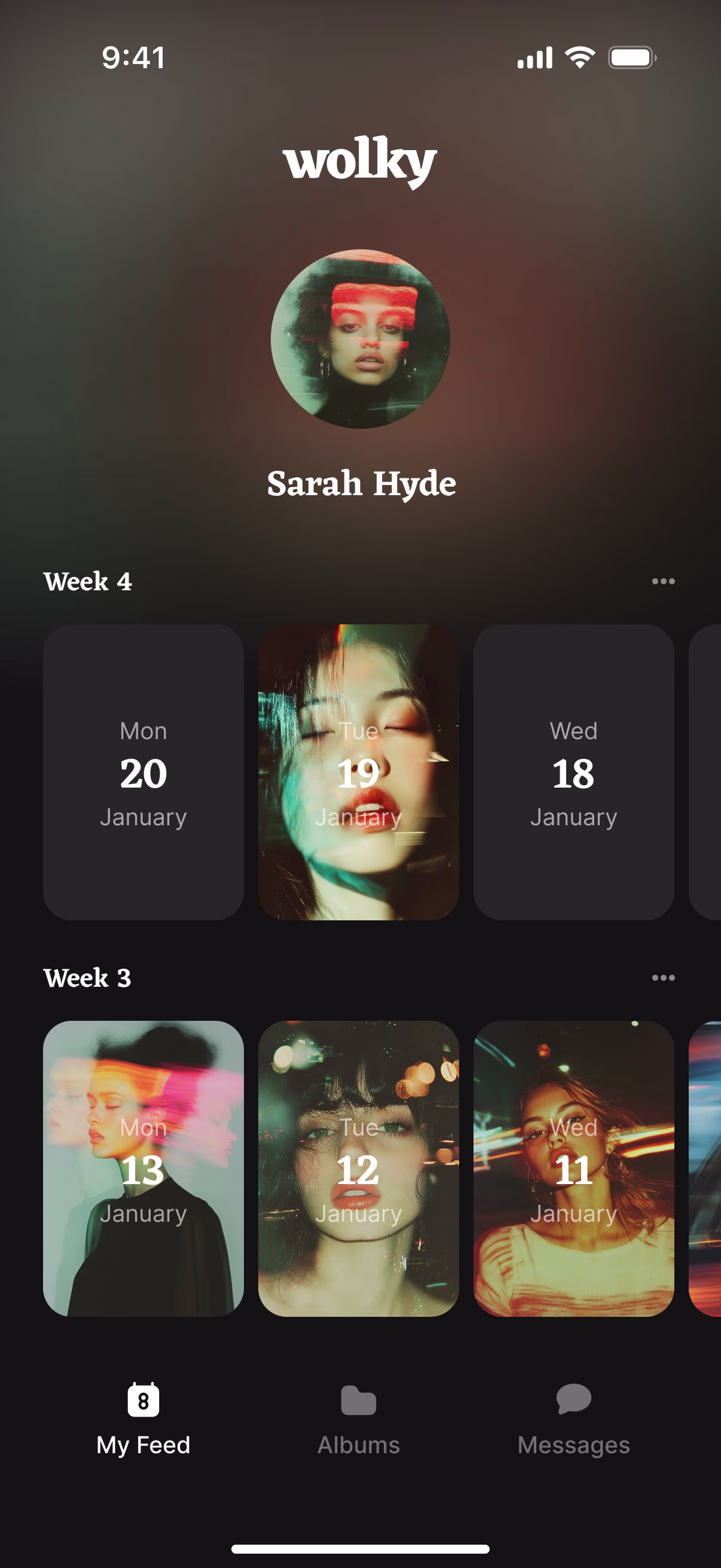Switch to the Albums tab
721x1568 pixels.
[x=358, y=1417]
